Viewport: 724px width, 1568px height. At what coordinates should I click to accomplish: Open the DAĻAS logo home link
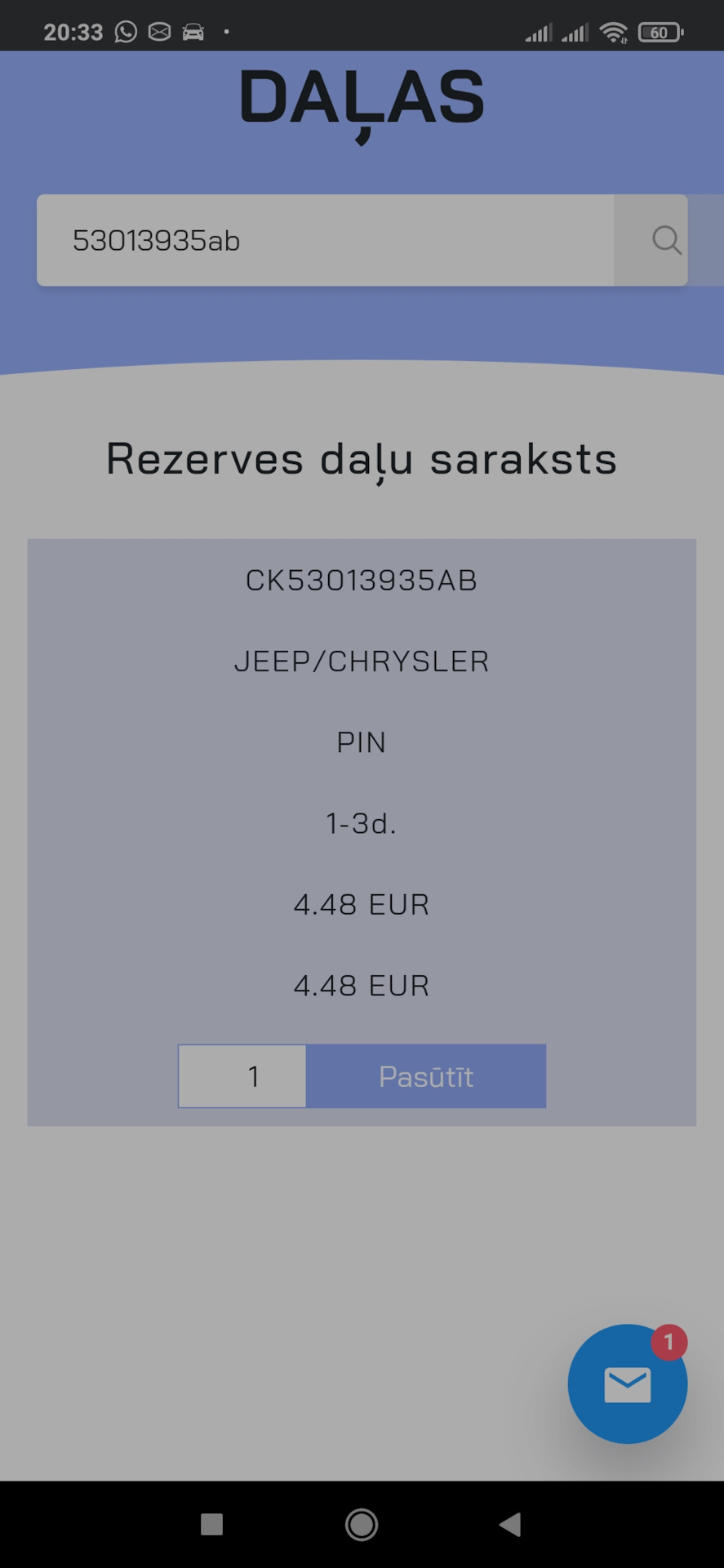(x=362, y=101)
